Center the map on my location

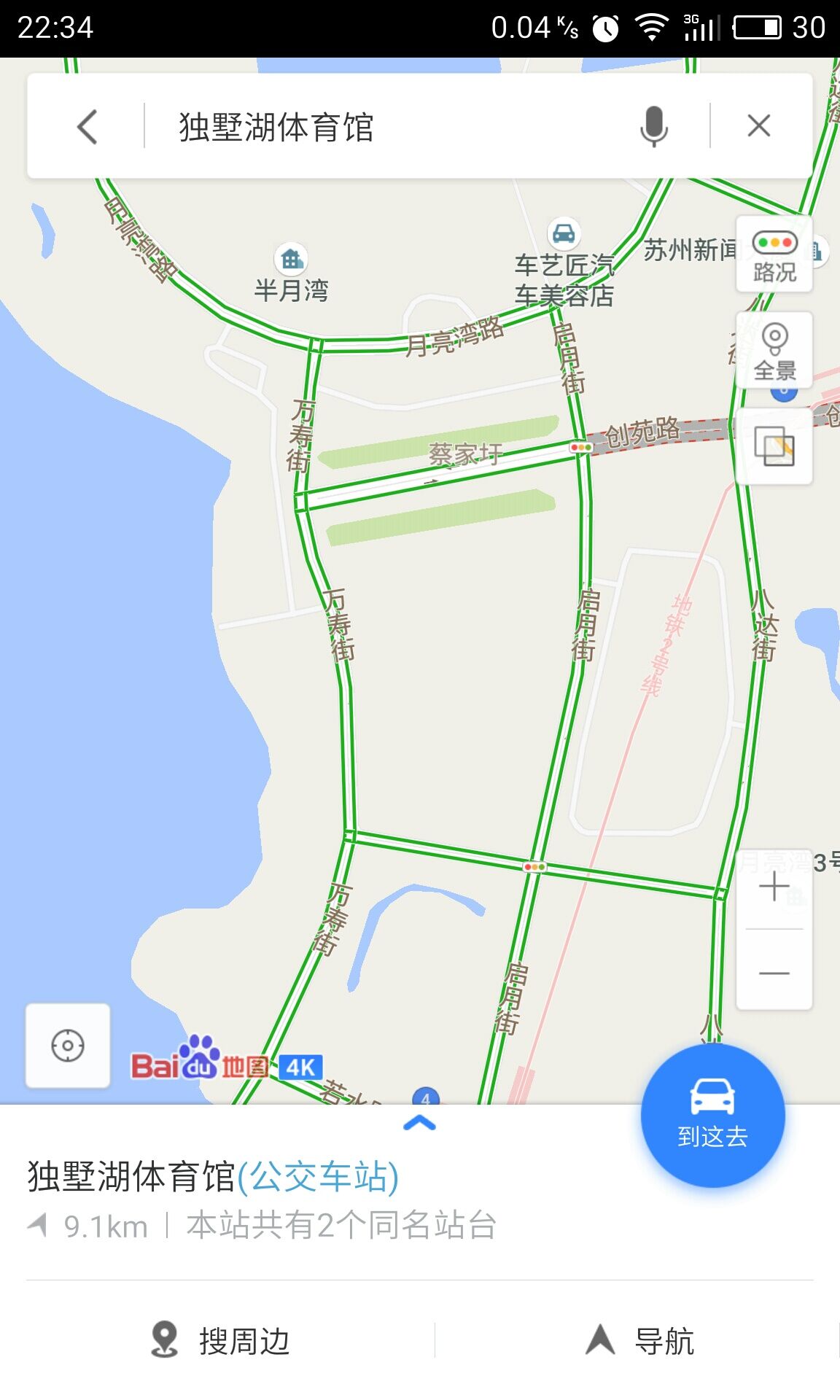tap(68, 1046)
